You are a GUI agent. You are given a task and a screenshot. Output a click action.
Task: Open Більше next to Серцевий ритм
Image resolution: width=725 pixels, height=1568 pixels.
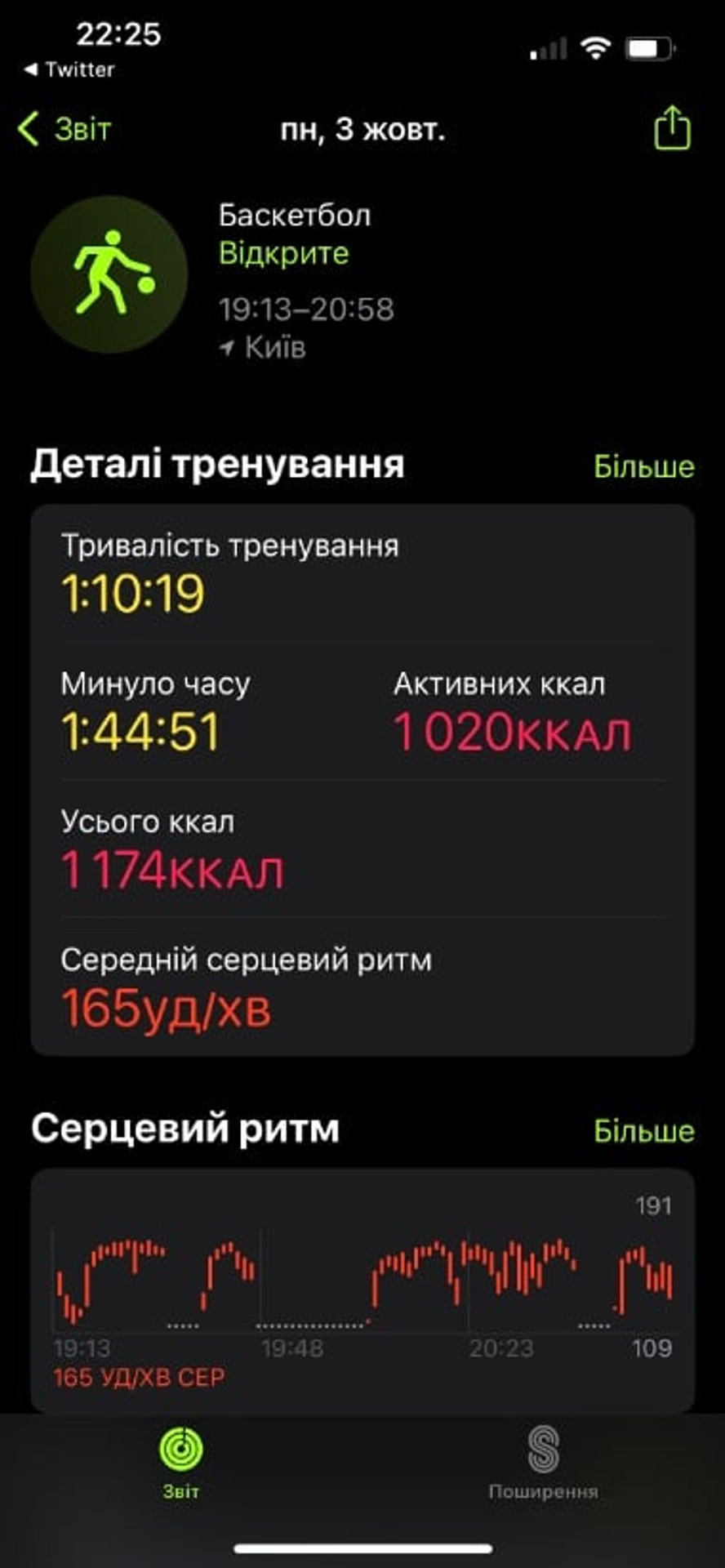coord(643,1130)
